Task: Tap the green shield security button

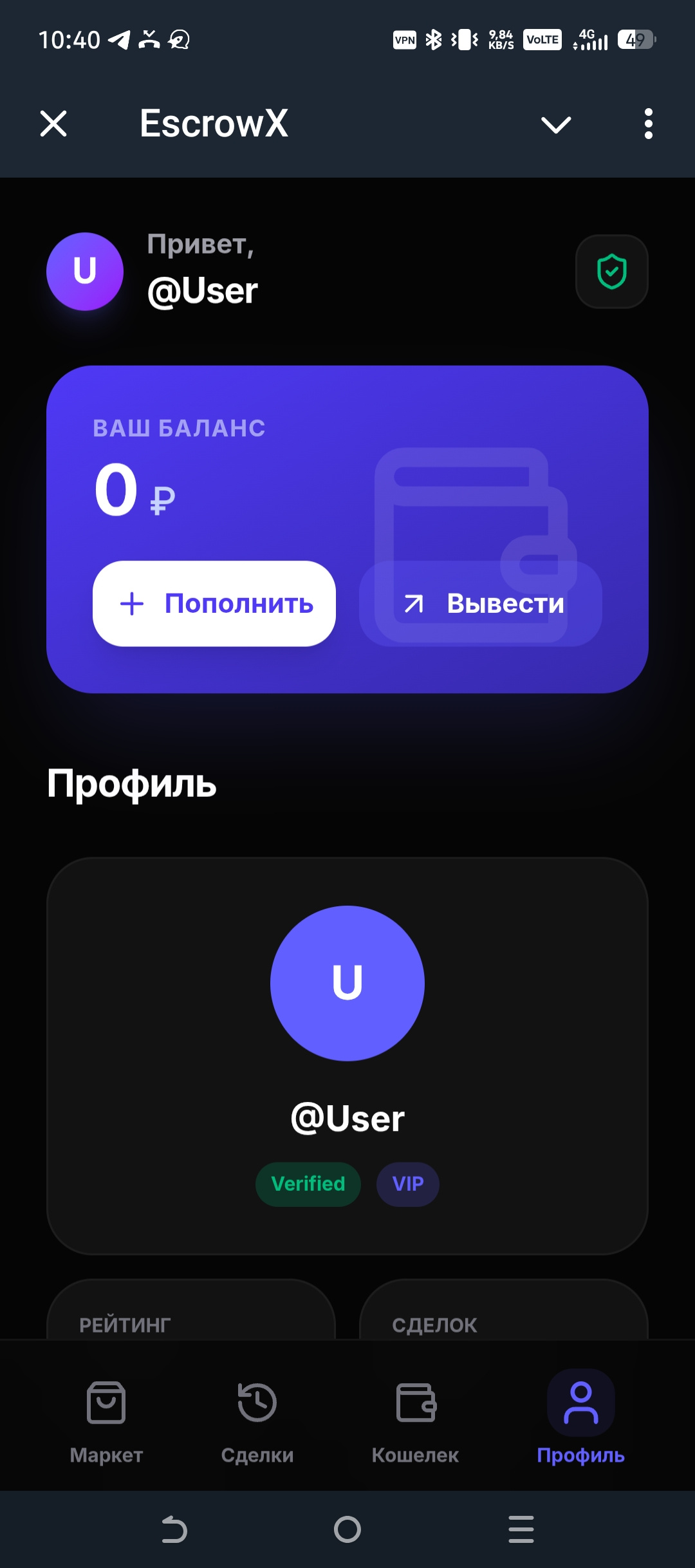Action: coord(611,272)
